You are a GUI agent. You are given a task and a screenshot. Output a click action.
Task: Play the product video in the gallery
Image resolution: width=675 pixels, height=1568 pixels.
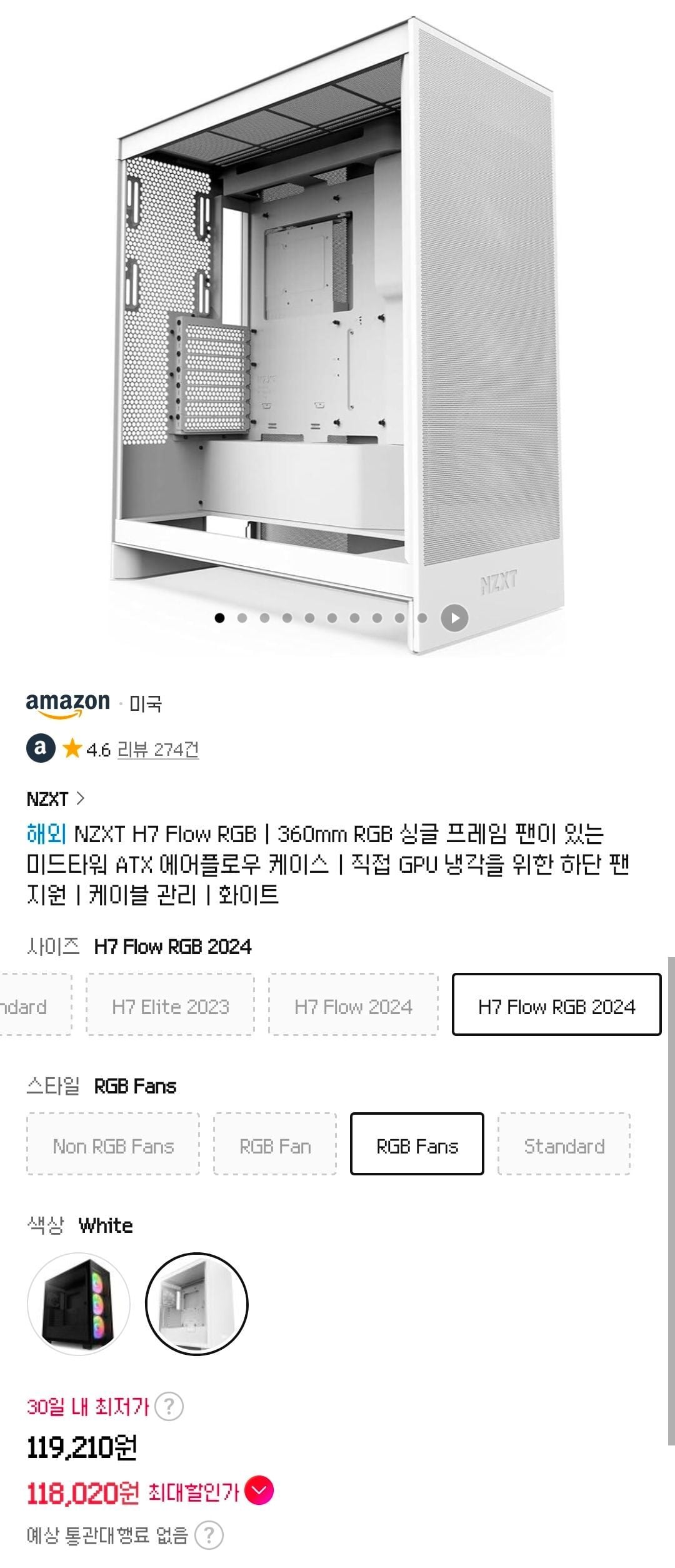(454, 618)
